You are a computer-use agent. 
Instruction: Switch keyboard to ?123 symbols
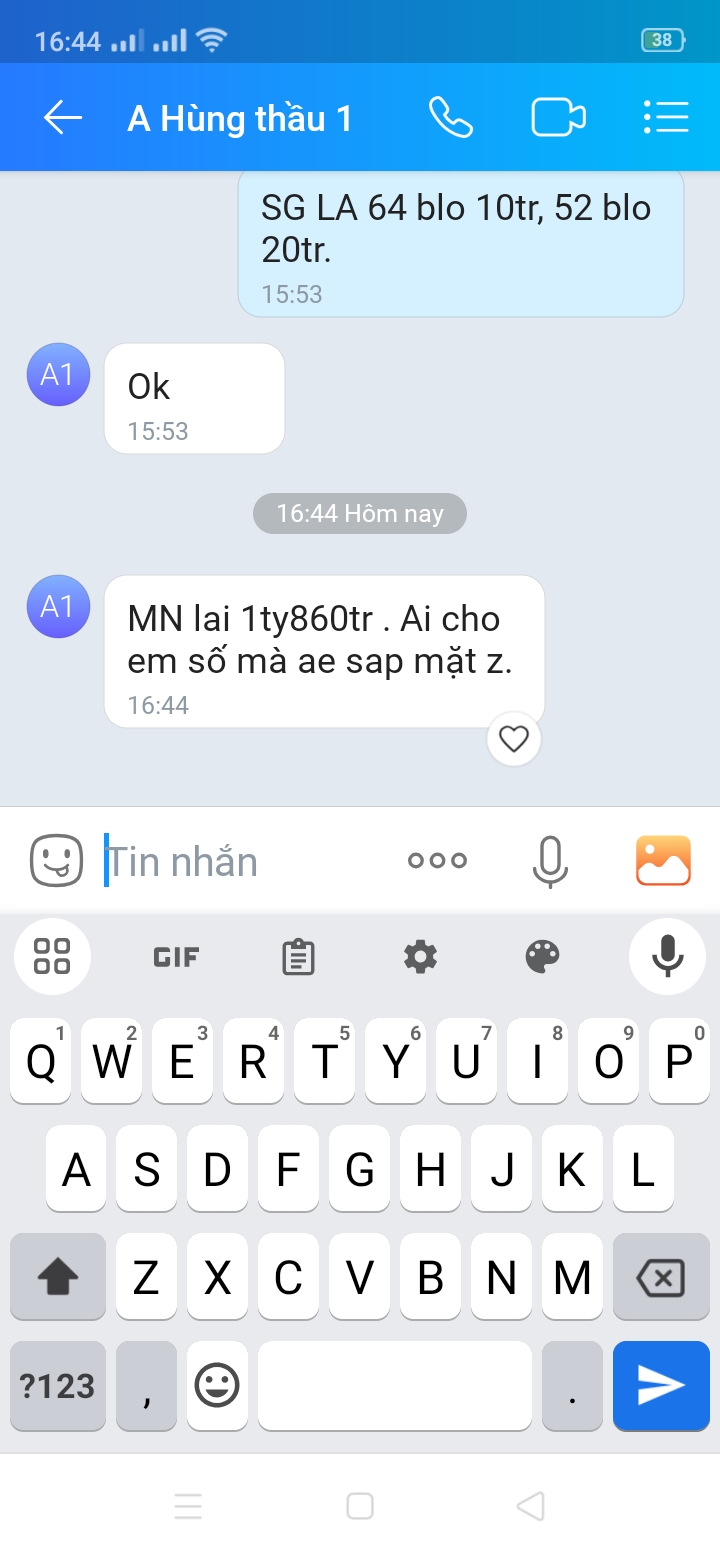pyautogui.click(x=57, y=1386)
